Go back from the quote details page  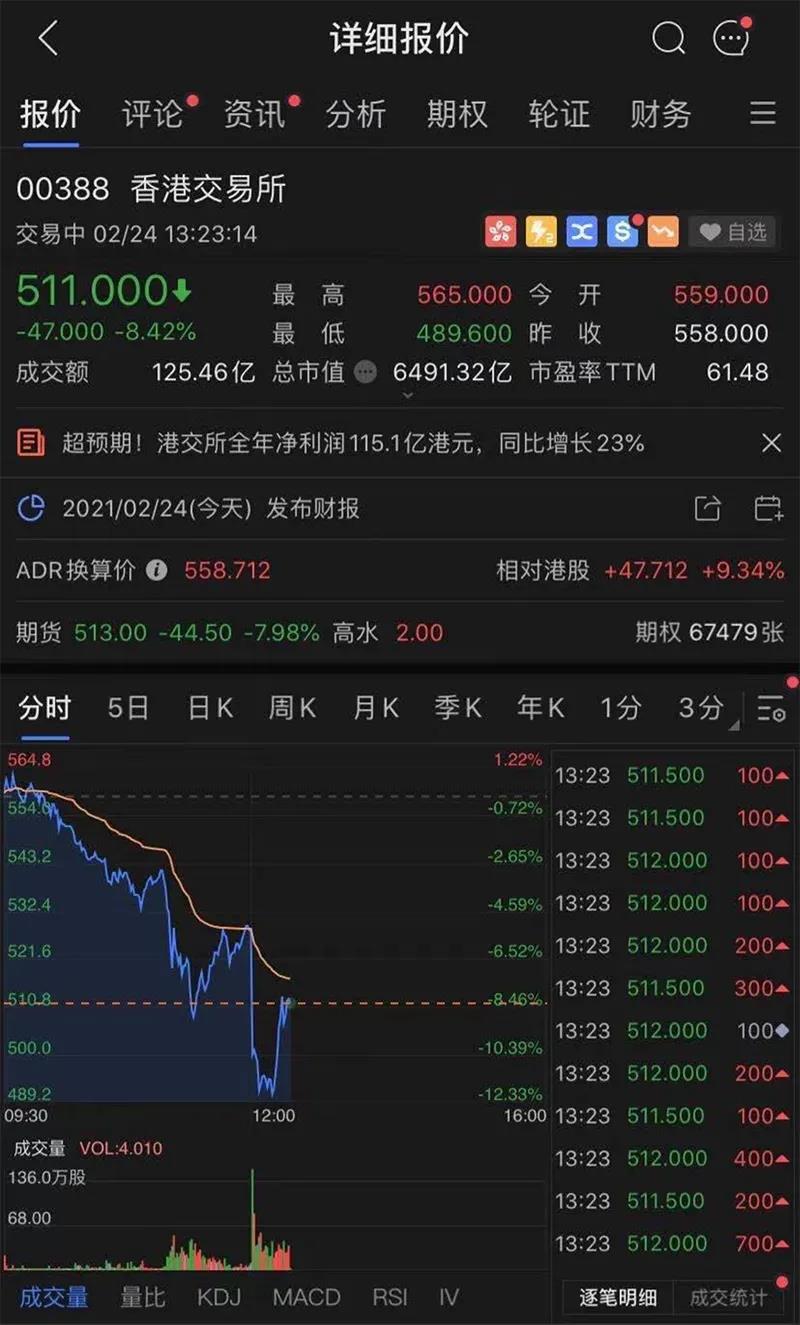point(48,40)
